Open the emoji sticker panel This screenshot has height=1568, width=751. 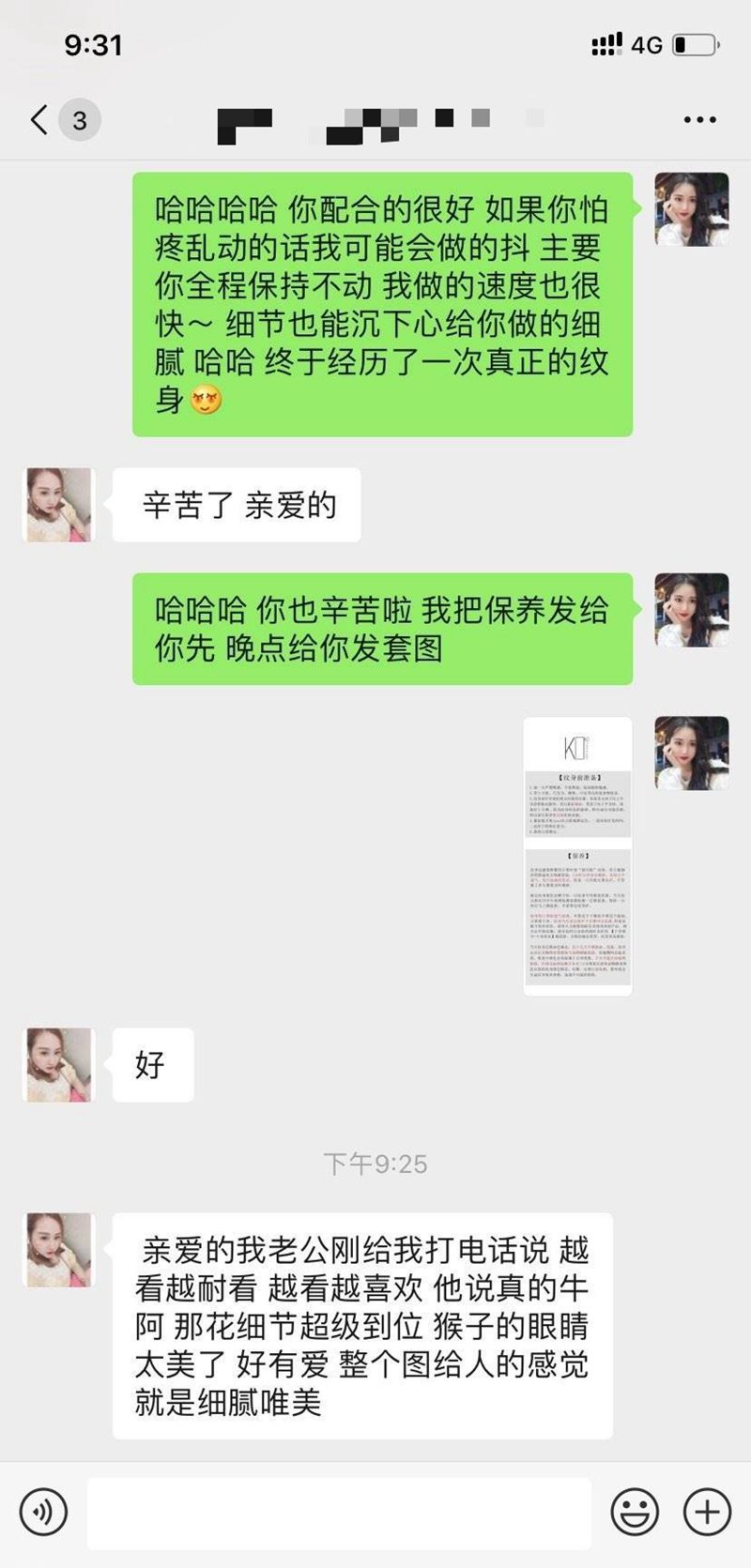635,1512
